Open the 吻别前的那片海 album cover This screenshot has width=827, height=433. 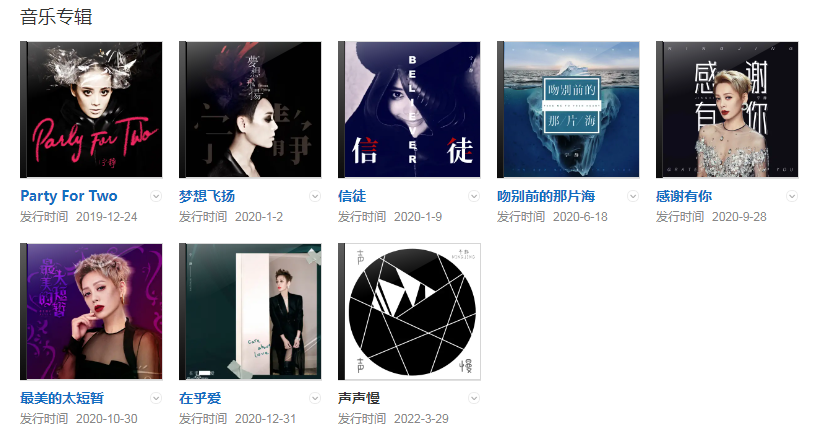pyautogui.click(x=568, y=109)
